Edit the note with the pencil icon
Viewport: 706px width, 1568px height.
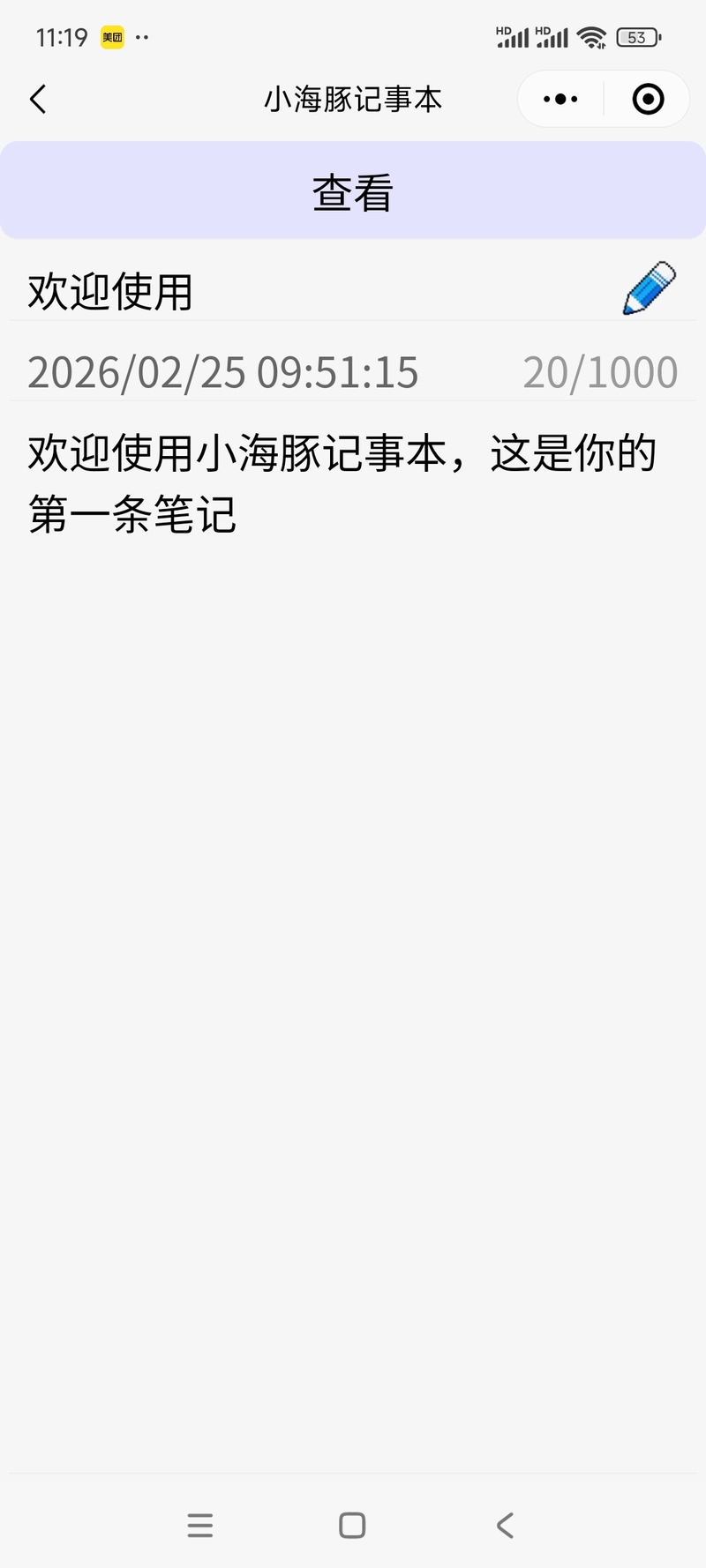tap(650, 288)
